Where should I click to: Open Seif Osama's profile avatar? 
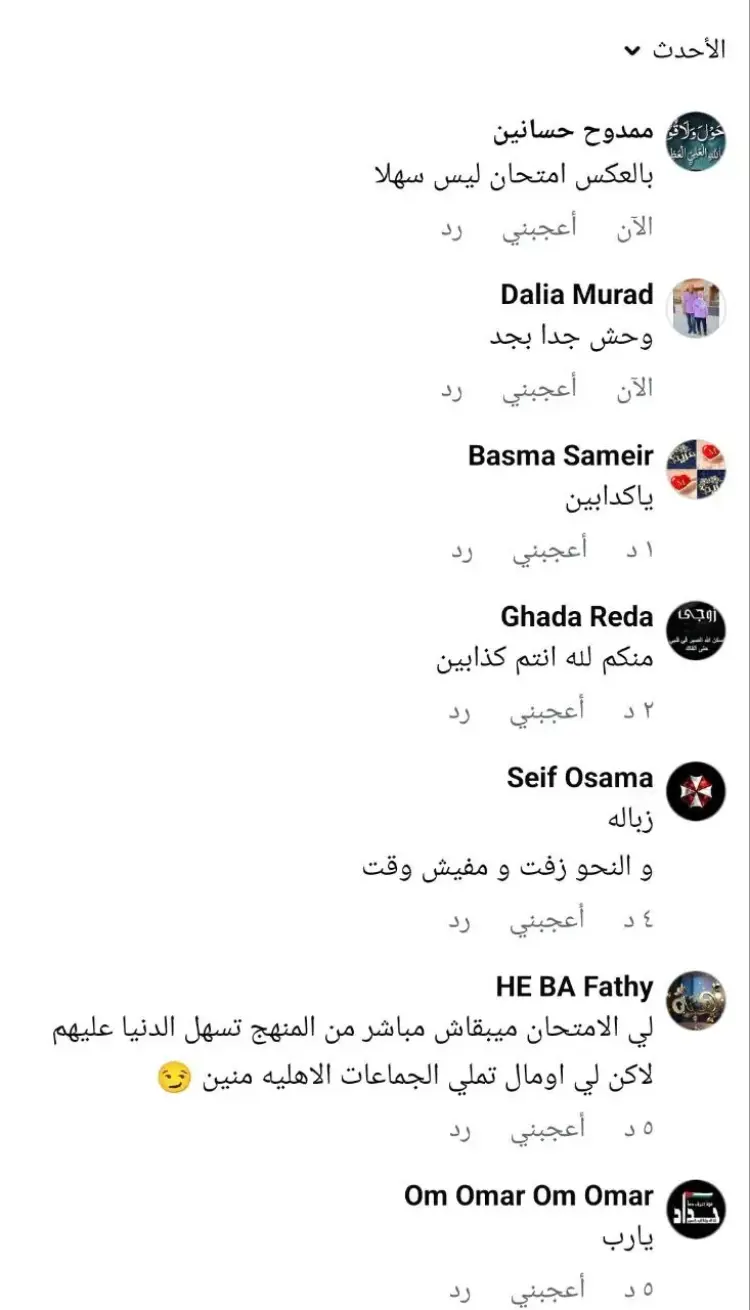click(696, 791)
